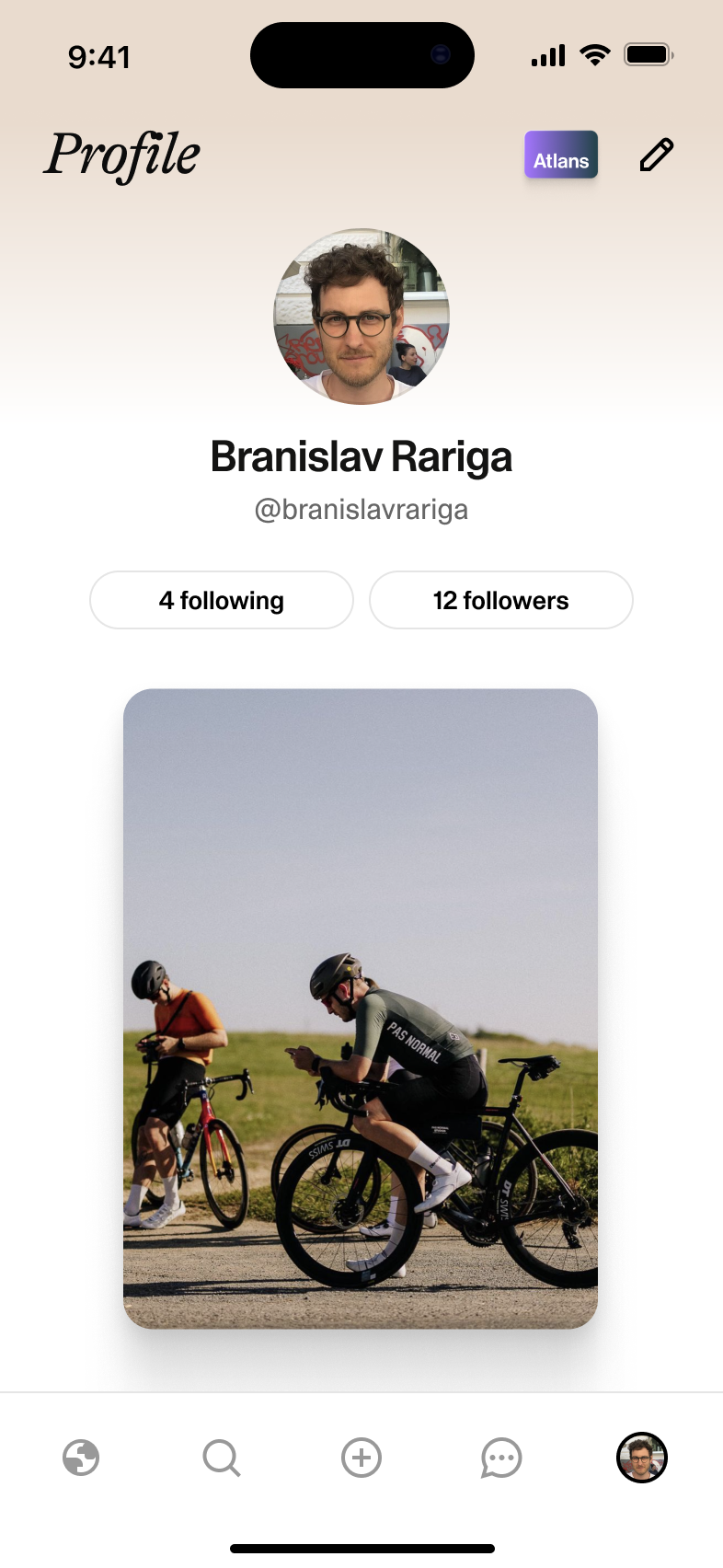Select the name Branislav Rariga
The width and height of the screenshot is (723, 1568).
(x=361, y=455)
